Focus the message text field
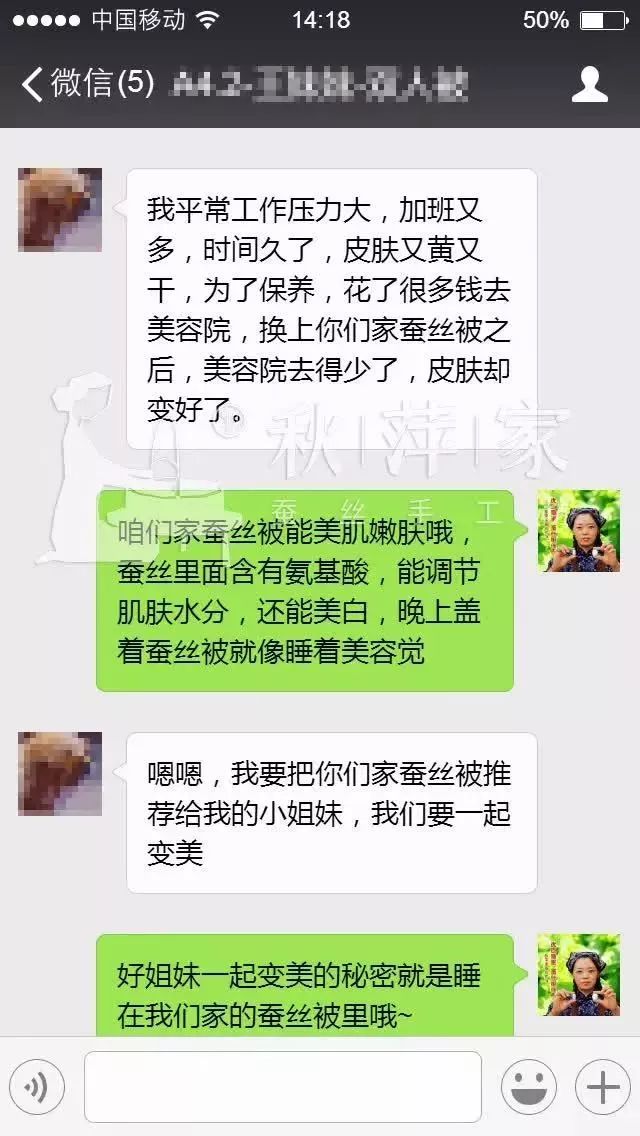The width and height of the screenshot is (640, 1136). click(x=282, y=1087)
